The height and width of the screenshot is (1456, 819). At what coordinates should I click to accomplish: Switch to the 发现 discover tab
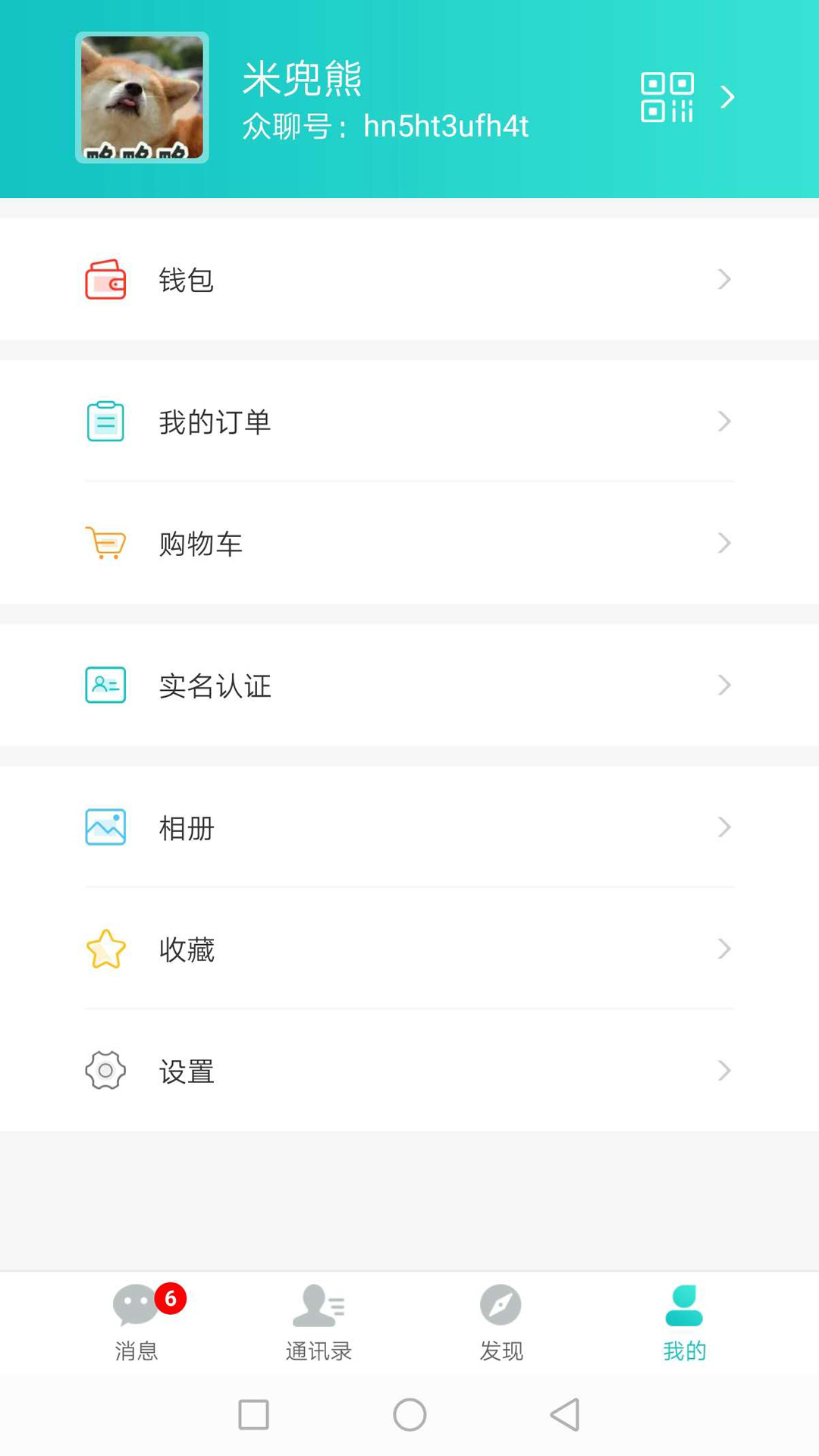(501, 1322)
